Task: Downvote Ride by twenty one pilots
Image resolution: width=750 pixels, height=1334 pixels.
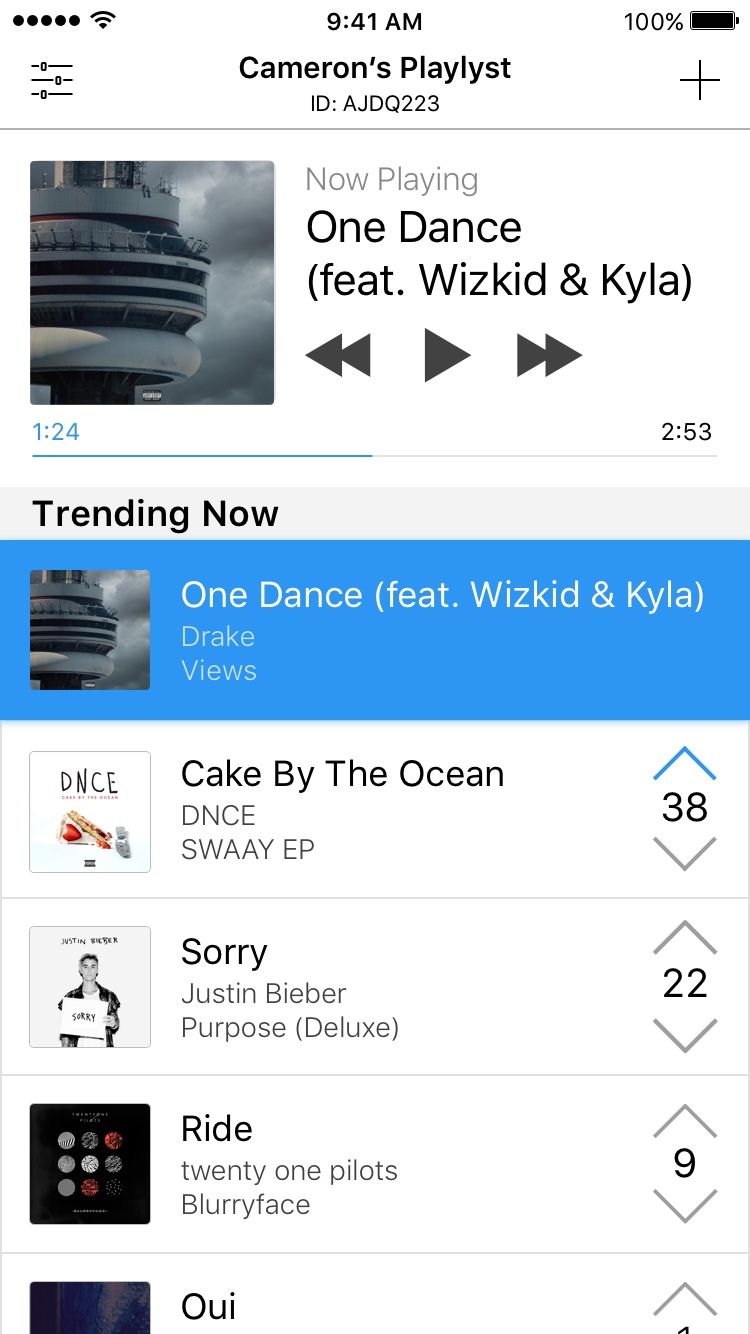Action: 685,1206
